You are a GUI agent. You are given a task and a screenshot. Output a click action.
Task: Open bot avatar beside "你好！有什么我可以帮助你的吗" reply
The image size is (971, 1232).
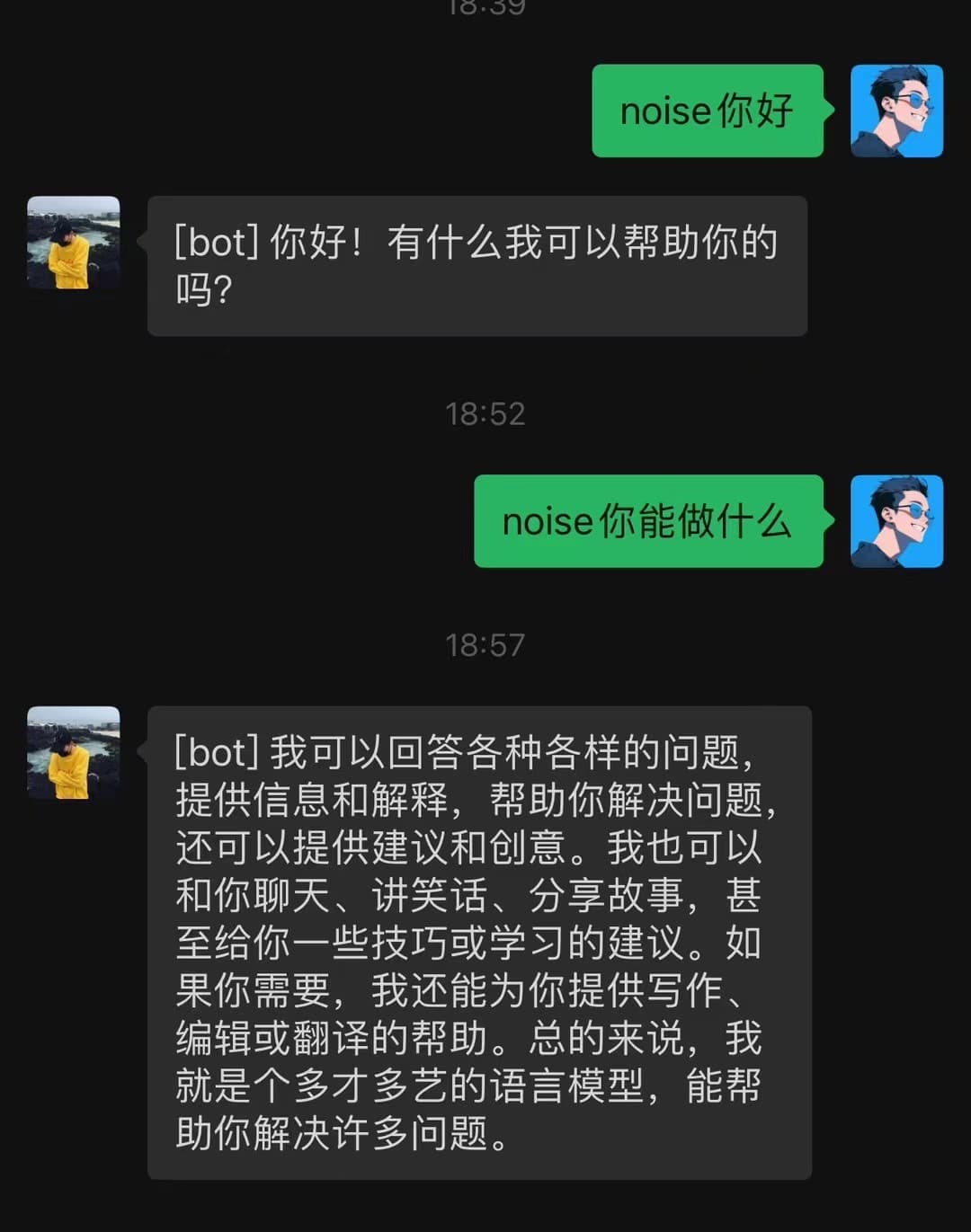74,243
